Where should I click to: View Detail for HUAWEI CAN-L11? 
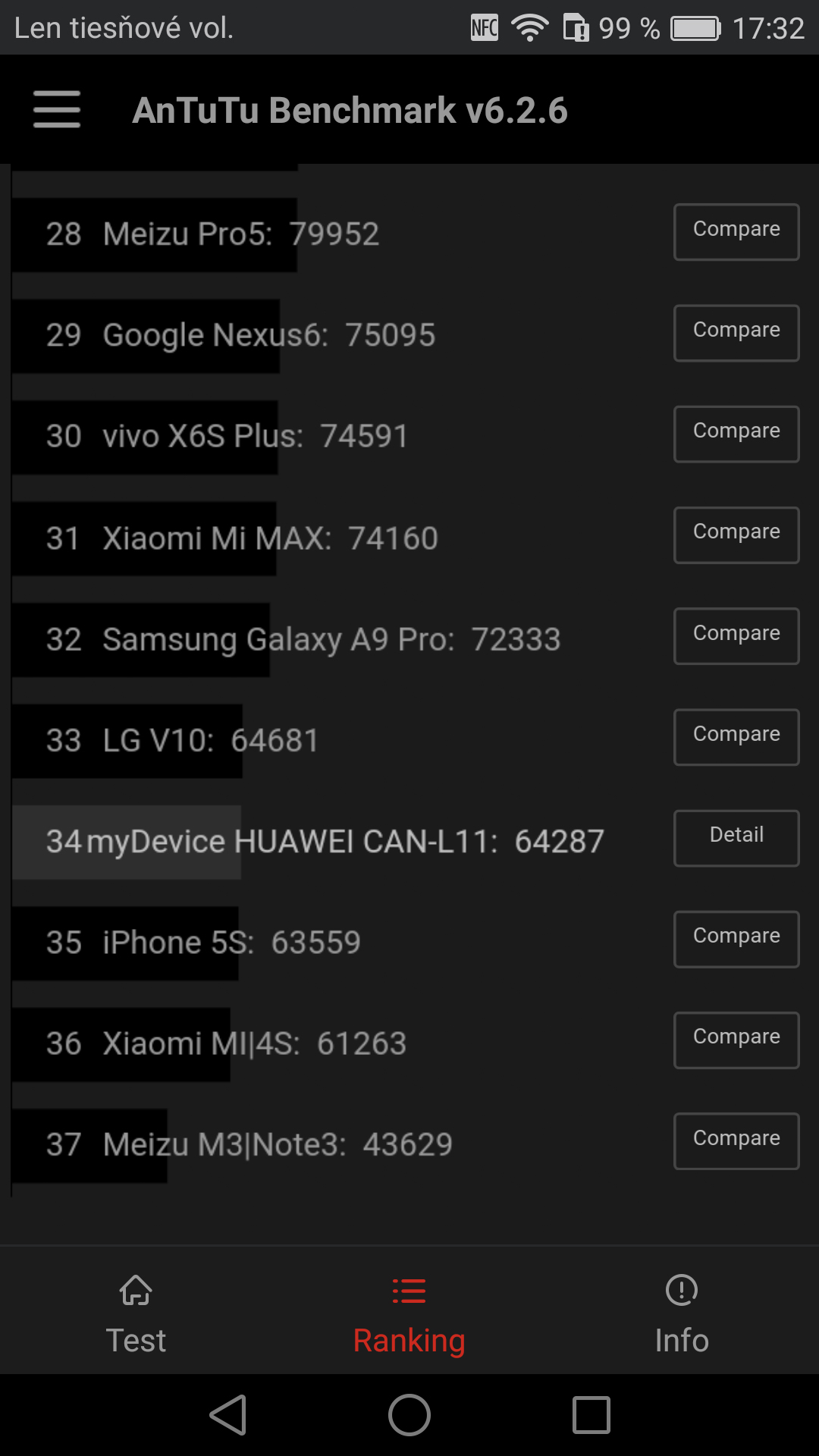[x=736, y=838]
